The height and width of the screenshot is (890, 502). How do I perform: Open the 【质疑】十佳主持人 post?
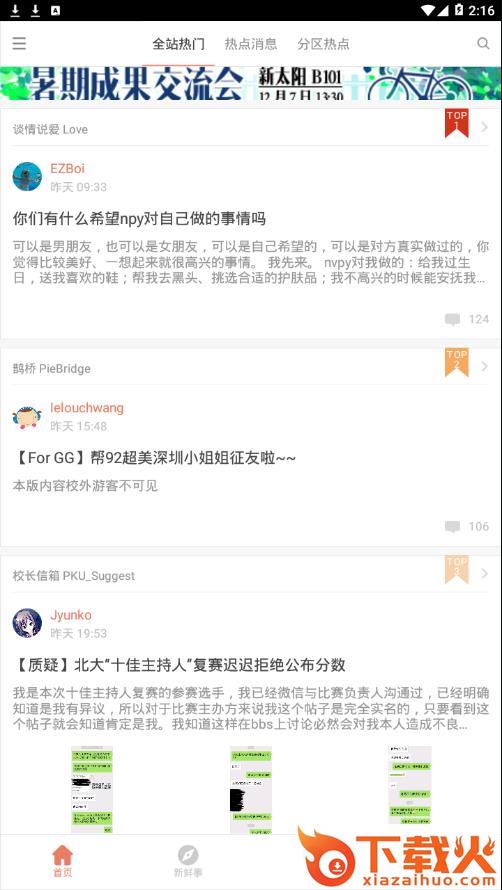click(179, 665)
